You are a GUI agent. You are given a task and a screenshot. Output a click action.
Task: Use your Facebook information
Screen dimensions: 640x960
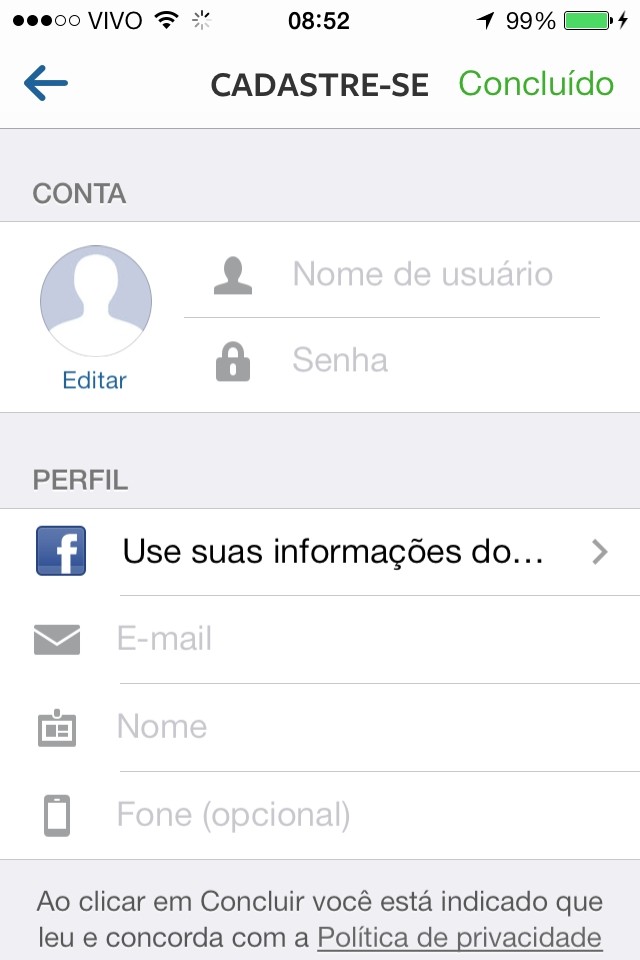click(332, 551)
